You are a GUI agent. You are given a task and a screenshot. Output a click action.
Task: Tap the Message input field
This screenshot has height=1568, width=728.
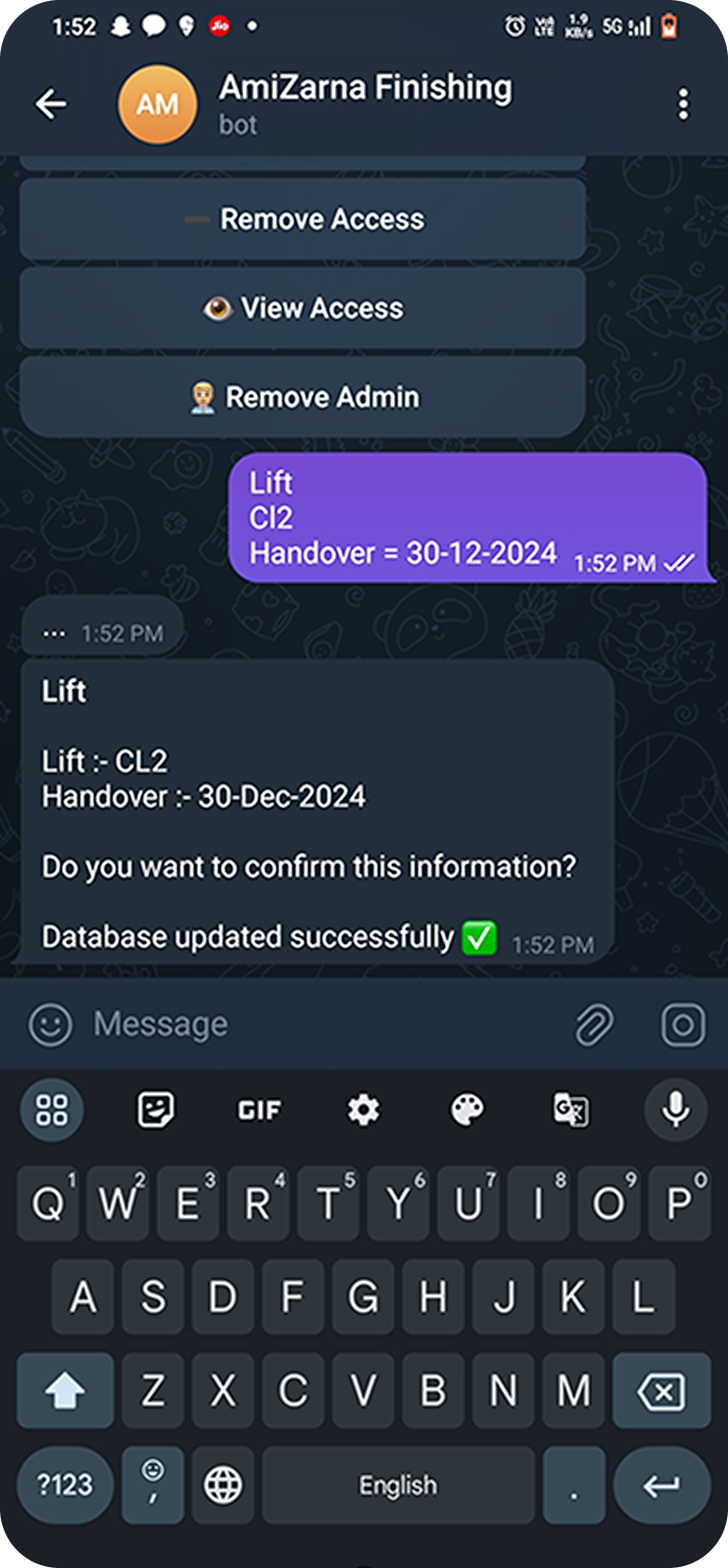(279, 1025)
